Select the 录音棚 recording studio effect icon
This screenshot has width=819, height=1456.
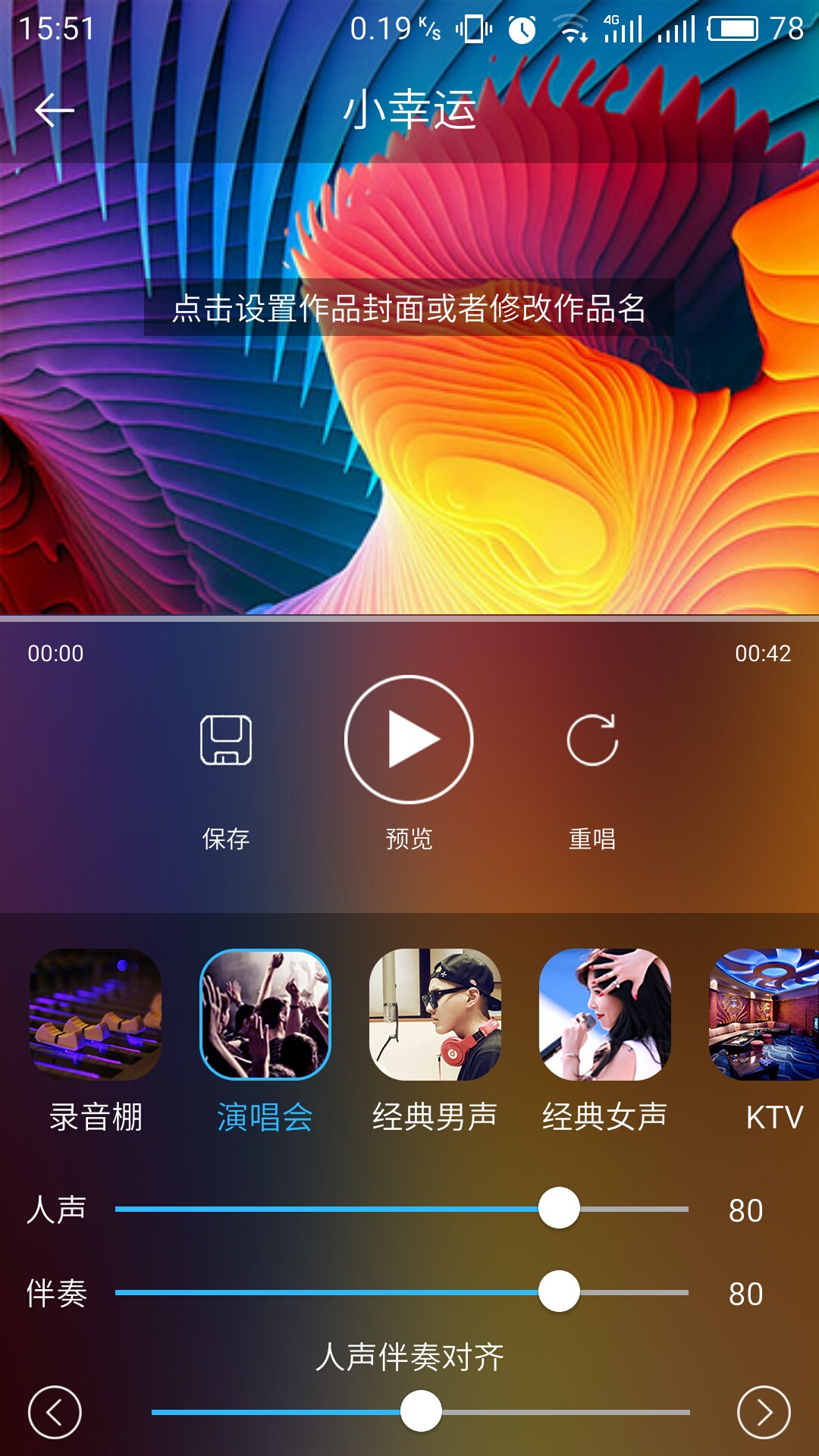[95, 1014]
